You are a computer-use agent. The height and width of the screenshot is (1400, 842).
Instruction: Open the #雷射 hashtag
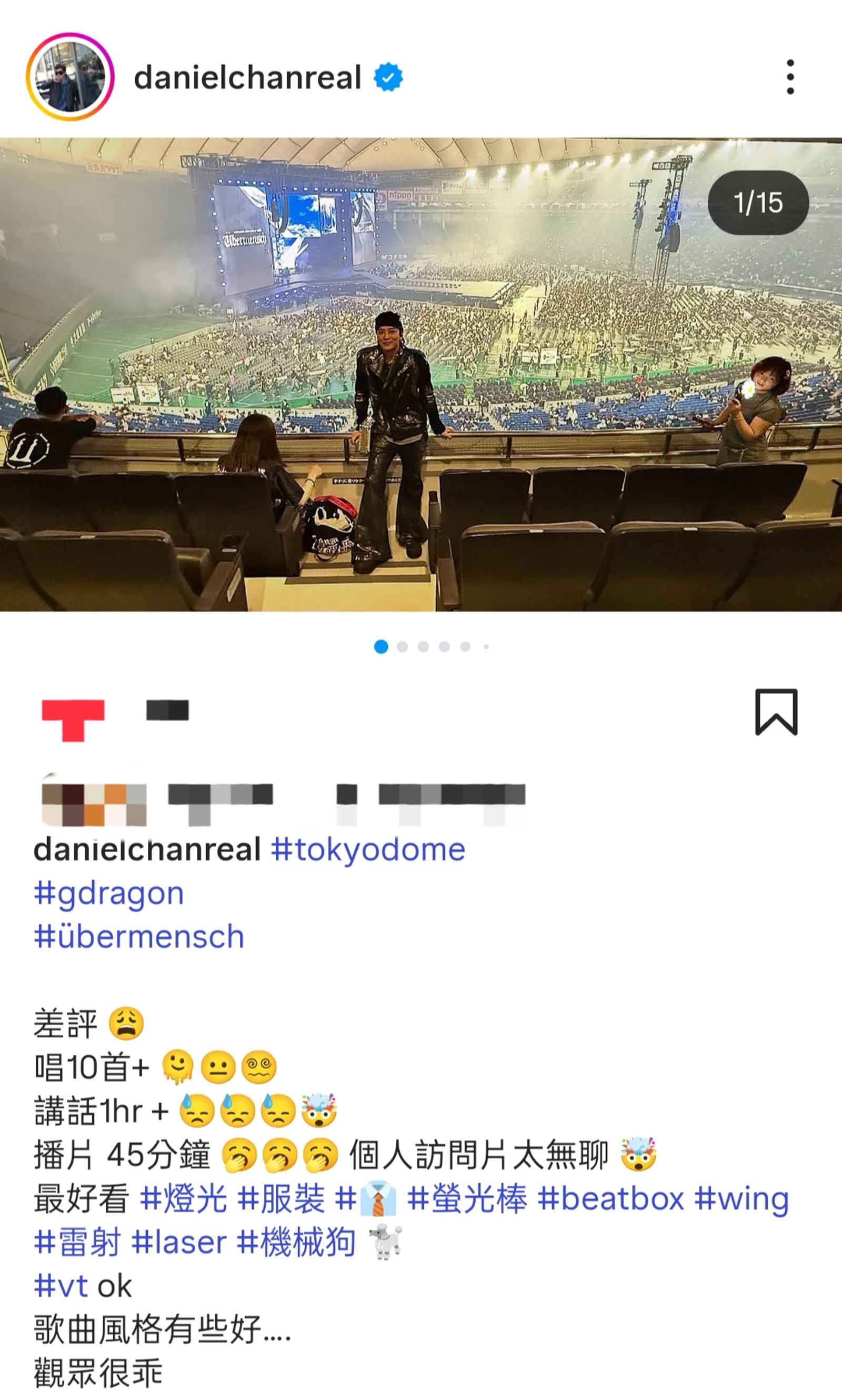click(77, 1242)
